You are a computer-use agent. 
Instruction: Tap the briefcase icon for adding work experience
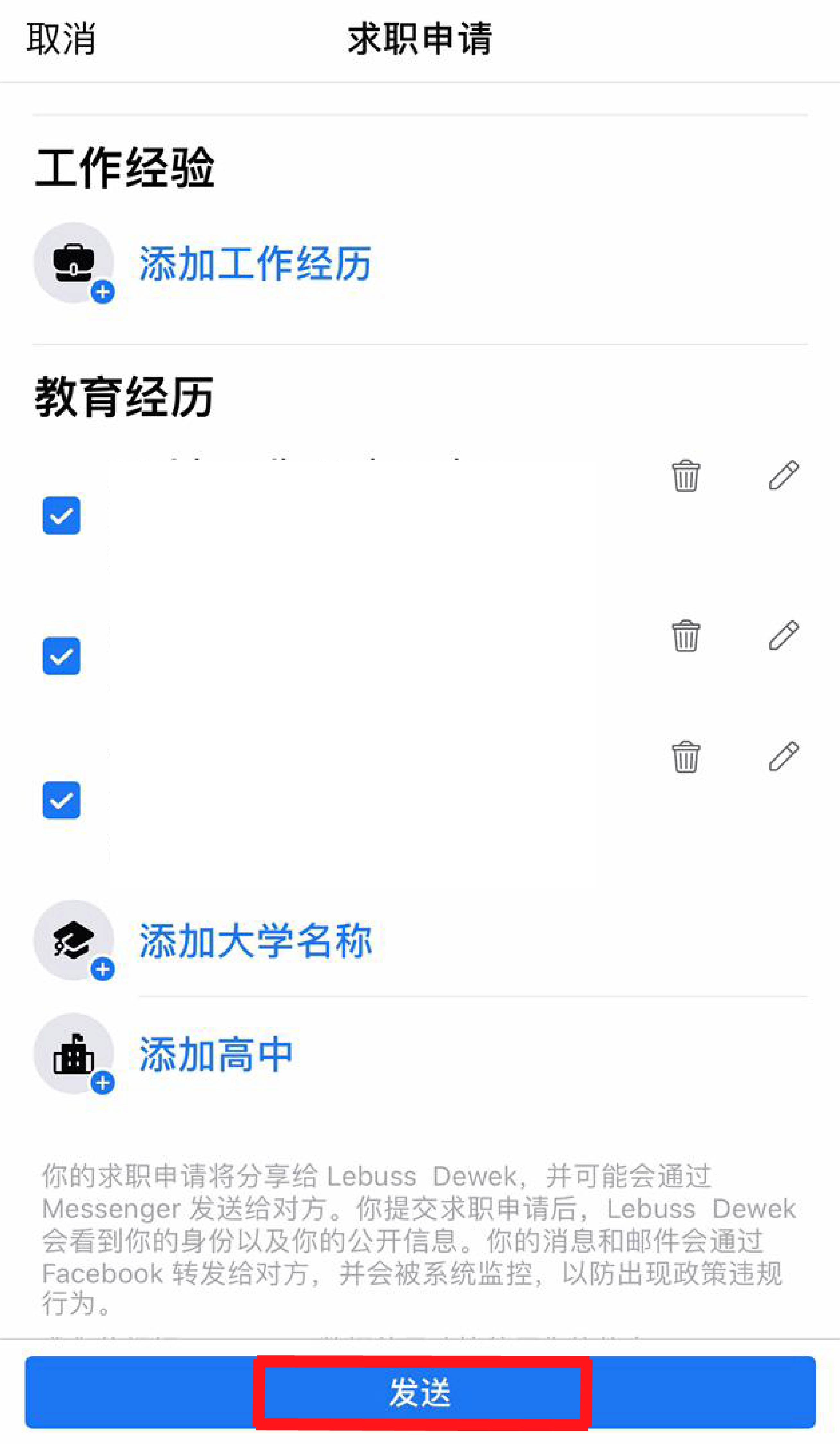pos(74,262)
